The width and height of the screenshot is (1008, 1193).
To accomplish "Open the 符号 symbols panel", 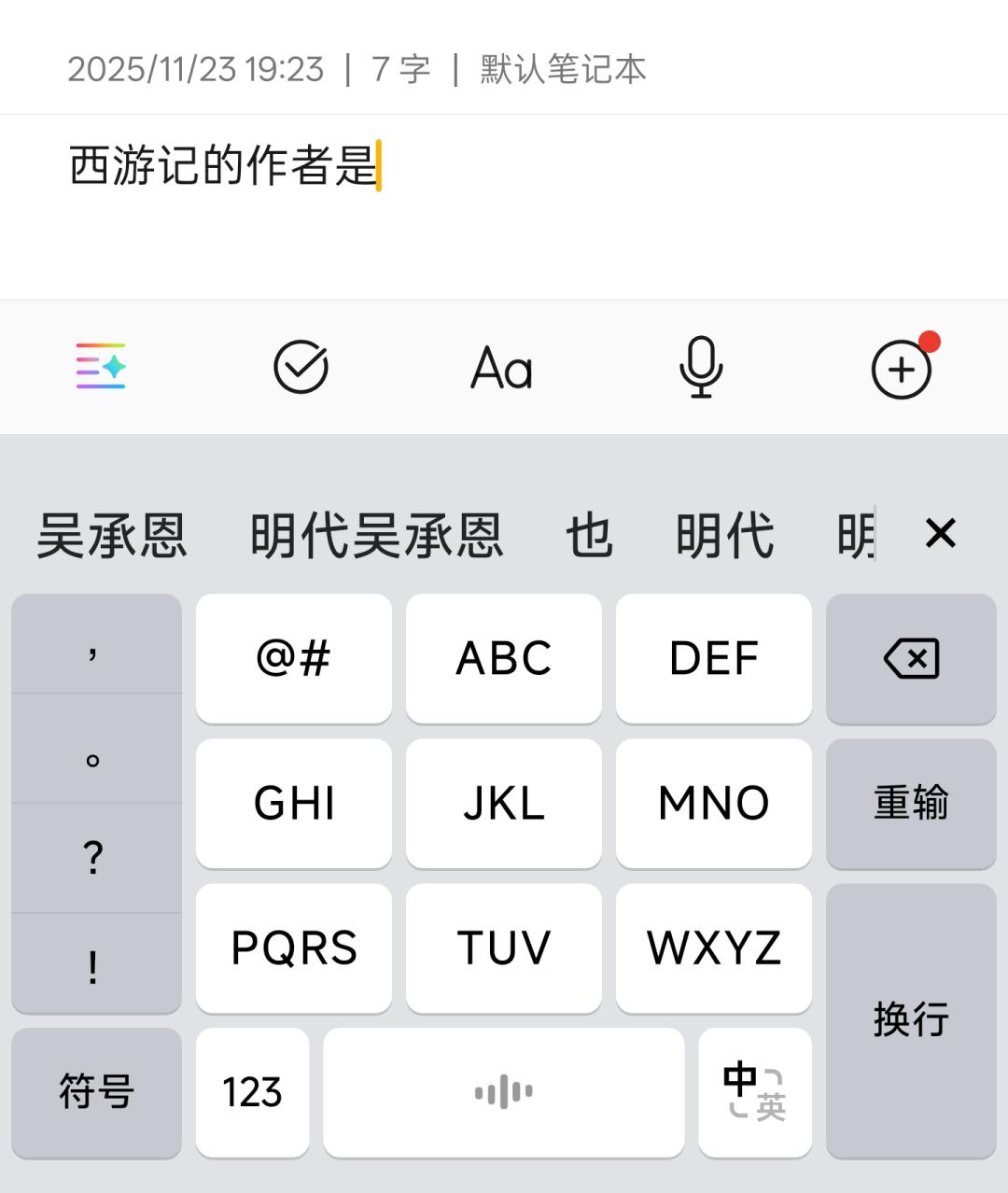I will point(96,1091).
